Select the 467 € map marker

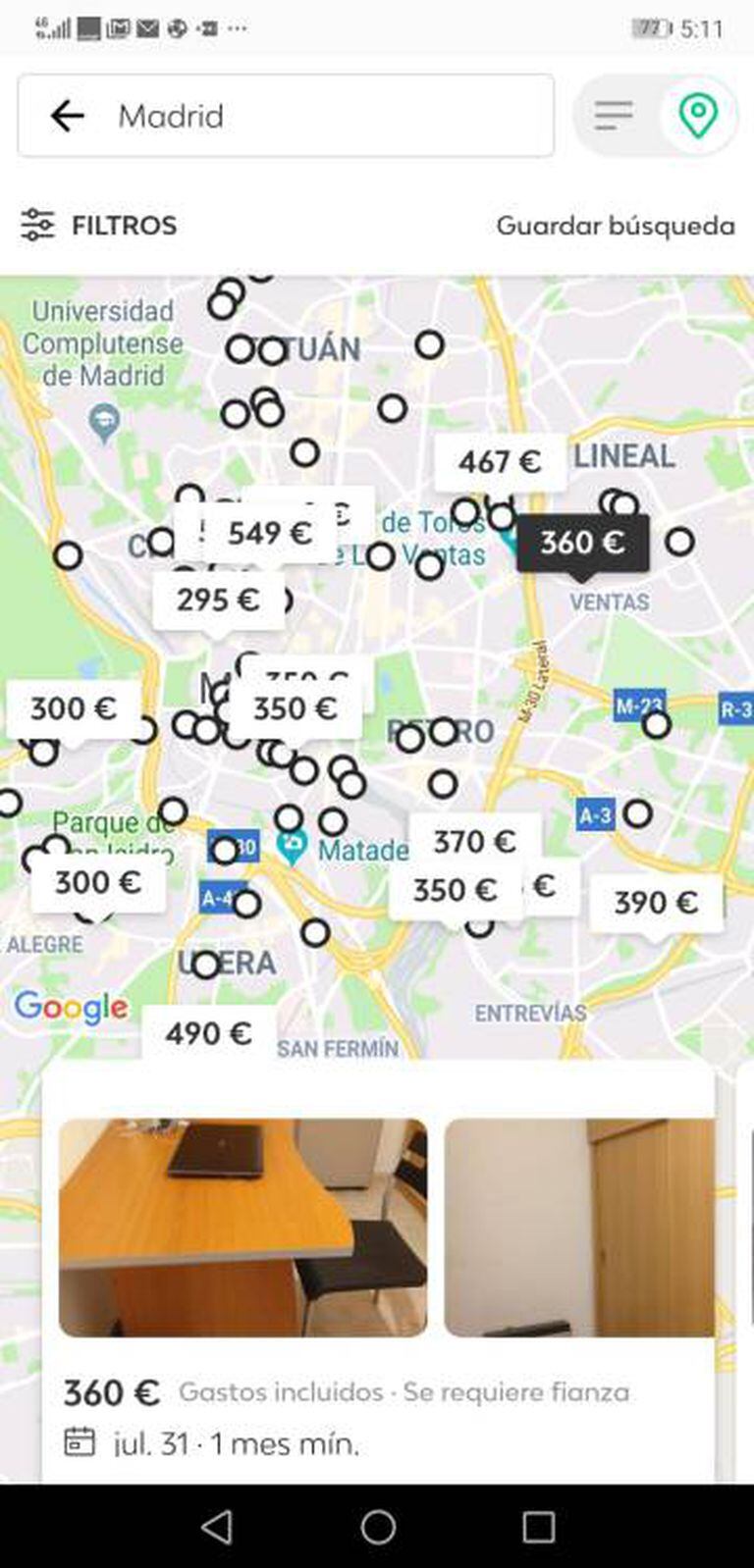point(500,461)
